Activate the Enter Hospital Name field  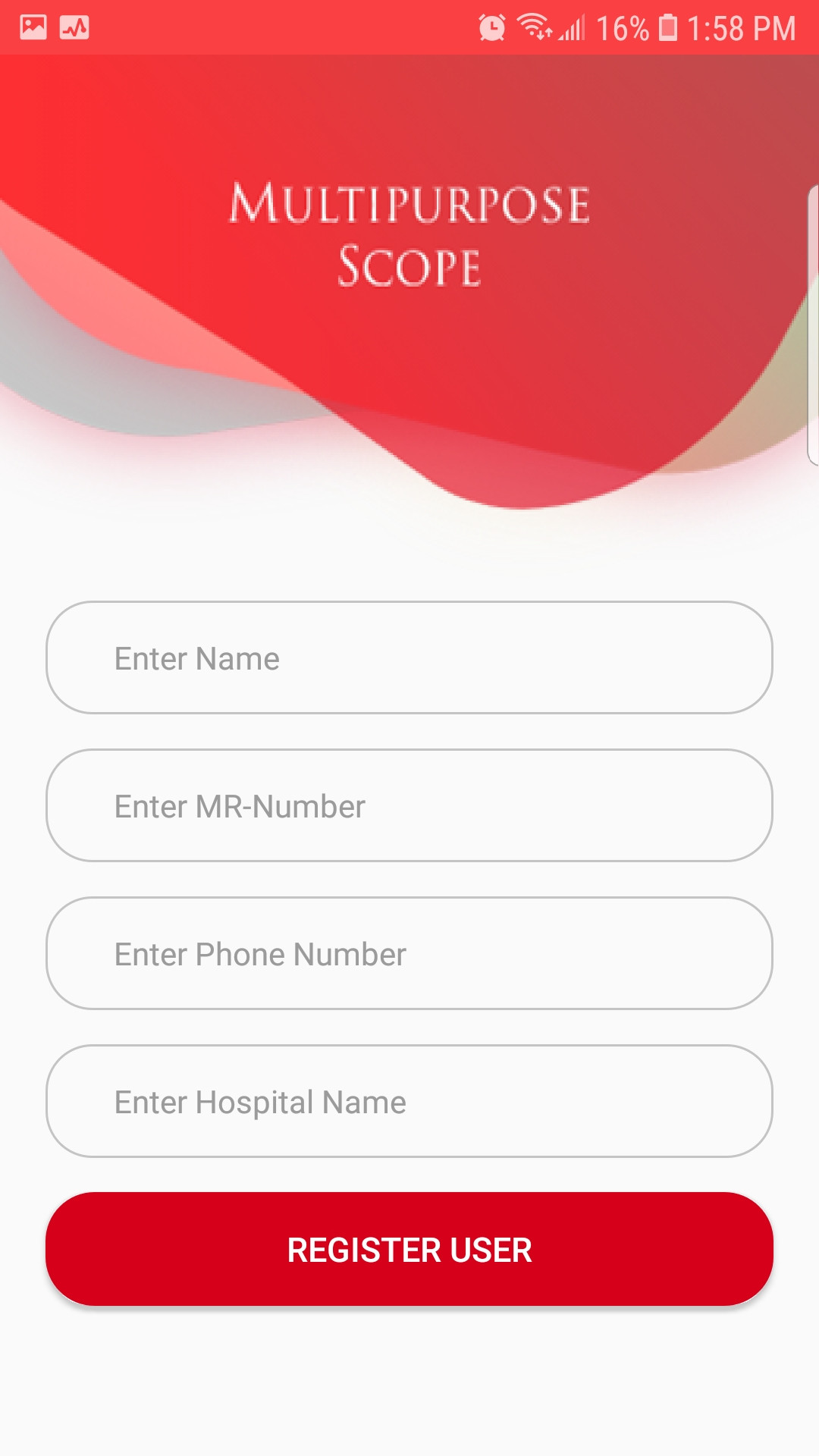(409, 1101)
